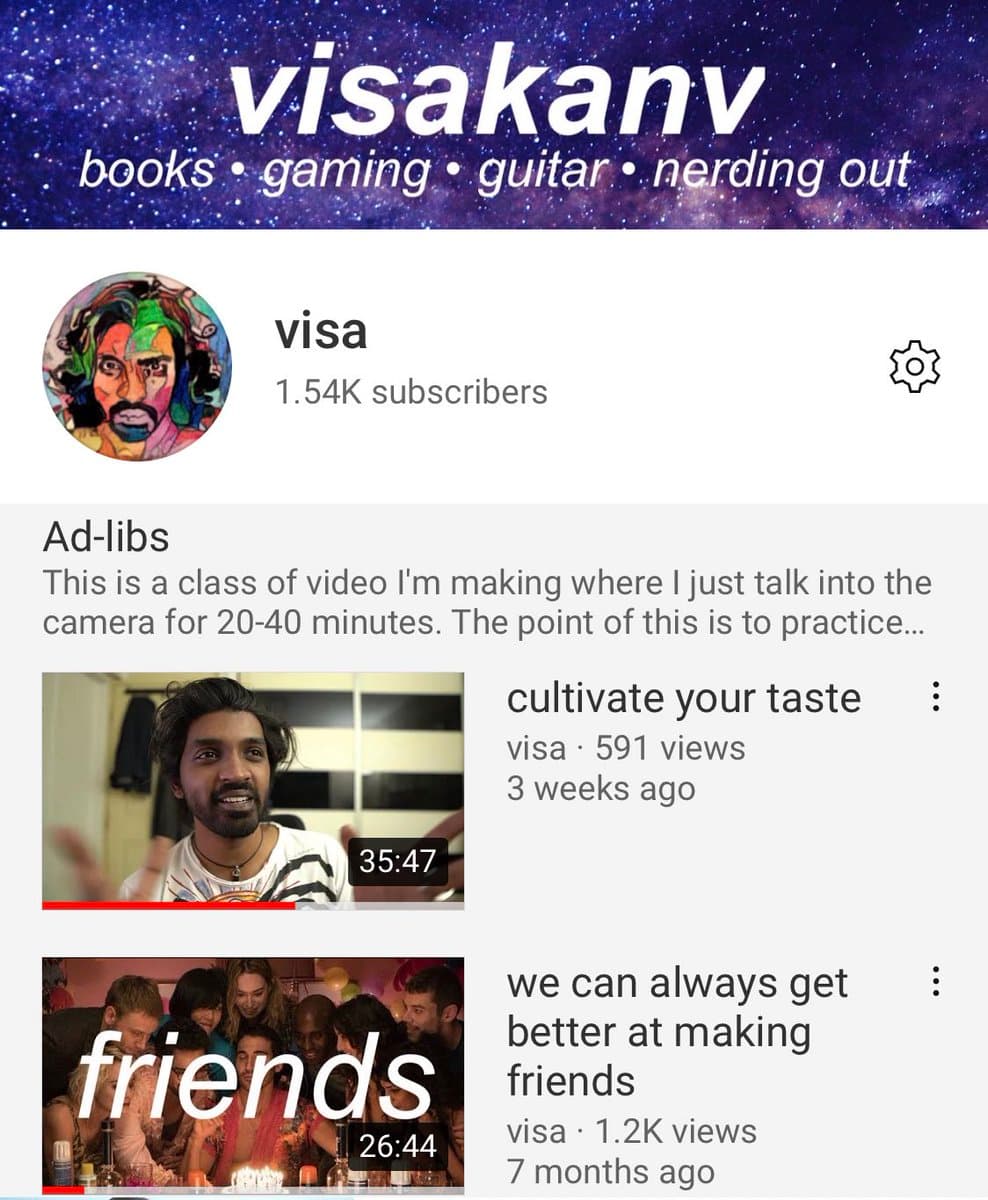This screenshot has width=988, height=1200.
Task: Play the friends video thumbnail
Action: coord(253,1072)
